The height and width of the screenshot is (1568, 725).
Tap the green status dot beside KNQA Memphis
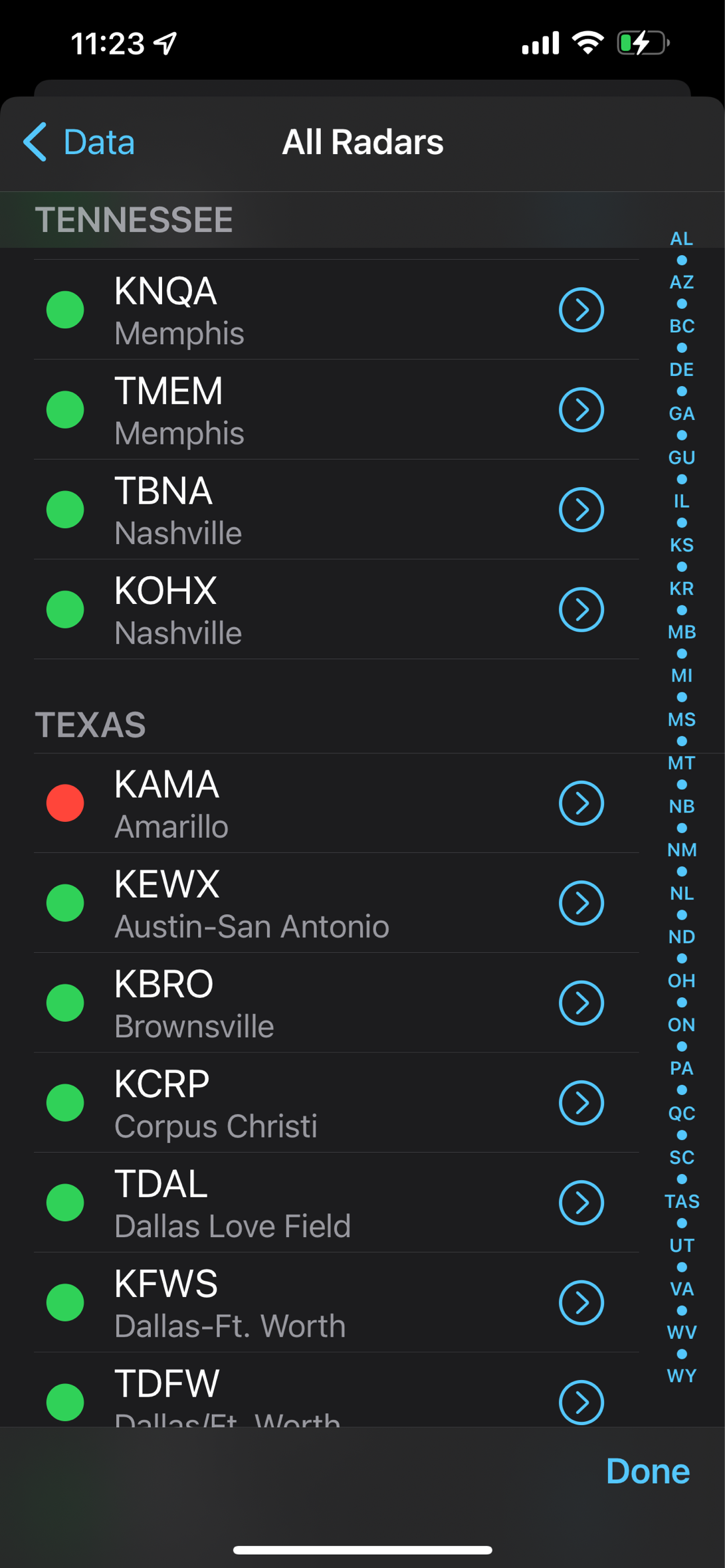click(x=64, y=309)
